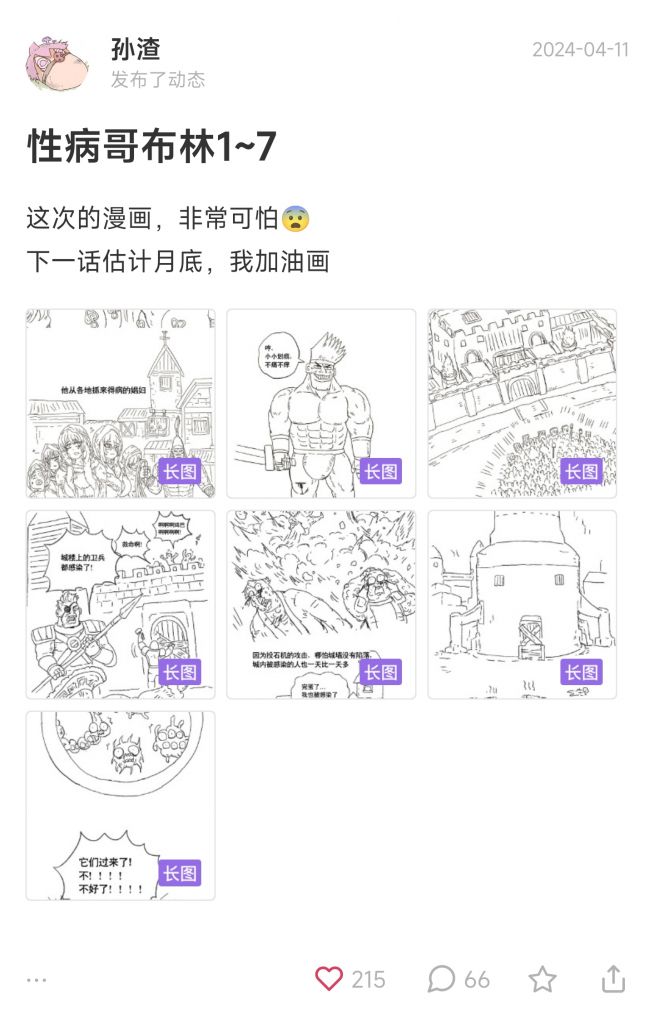Share this post

point(613,979)
